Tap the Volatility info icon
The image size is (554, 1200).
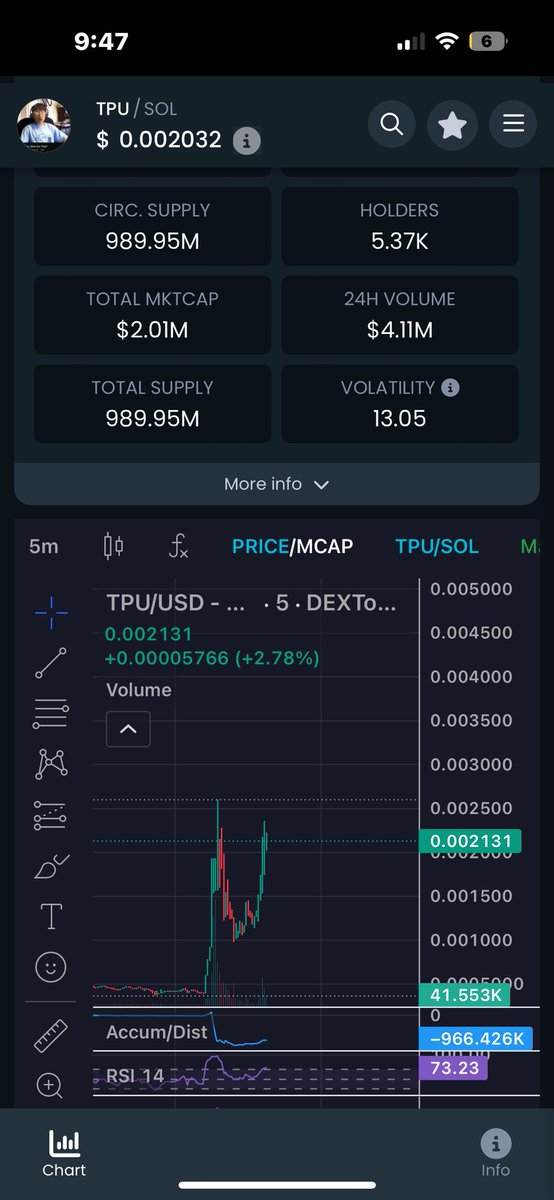pyautogui.click(x=450, y=387)
